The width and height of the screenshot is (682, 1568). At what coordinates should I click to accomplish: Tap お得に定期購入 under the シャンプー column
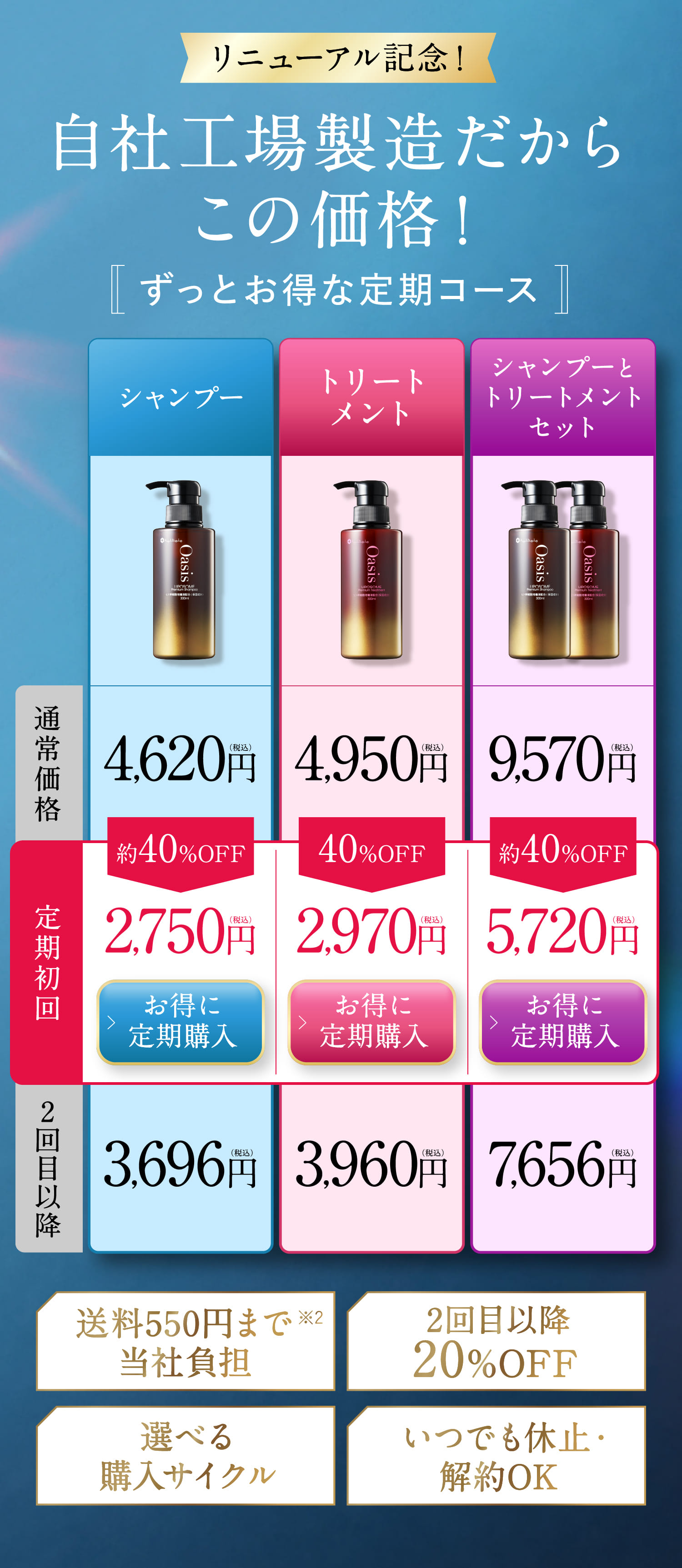tap(180, 1021)
